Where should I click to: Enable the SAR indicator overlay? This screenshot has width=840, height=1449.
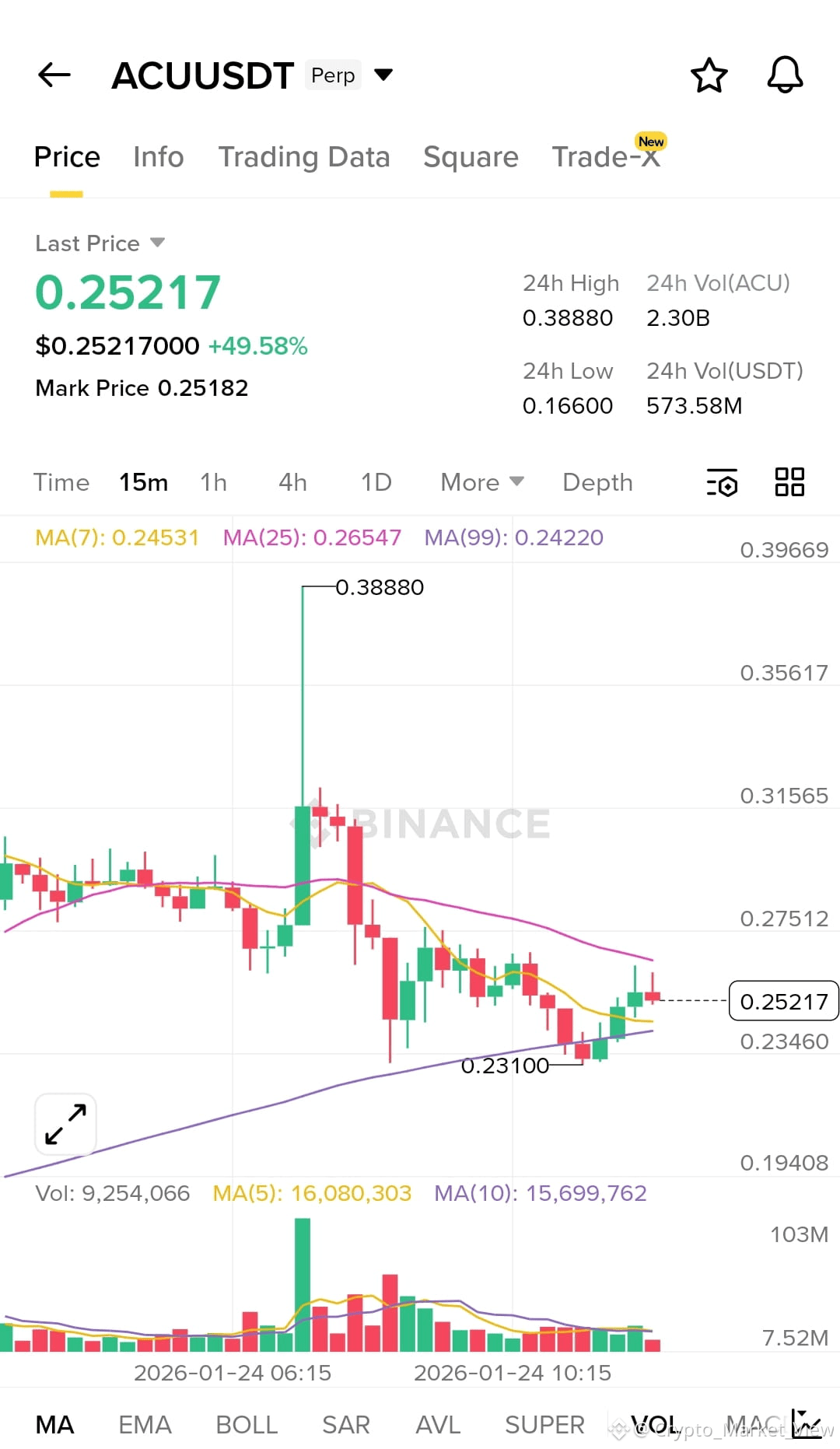[x=345, y=1423]
